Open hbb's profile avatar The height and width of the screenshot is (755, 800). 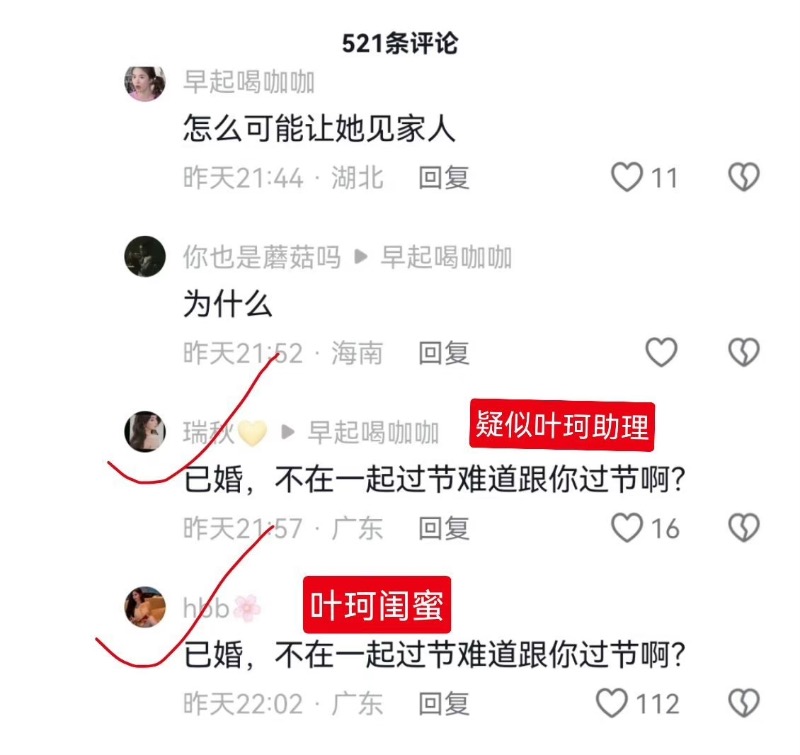[144, 607]
